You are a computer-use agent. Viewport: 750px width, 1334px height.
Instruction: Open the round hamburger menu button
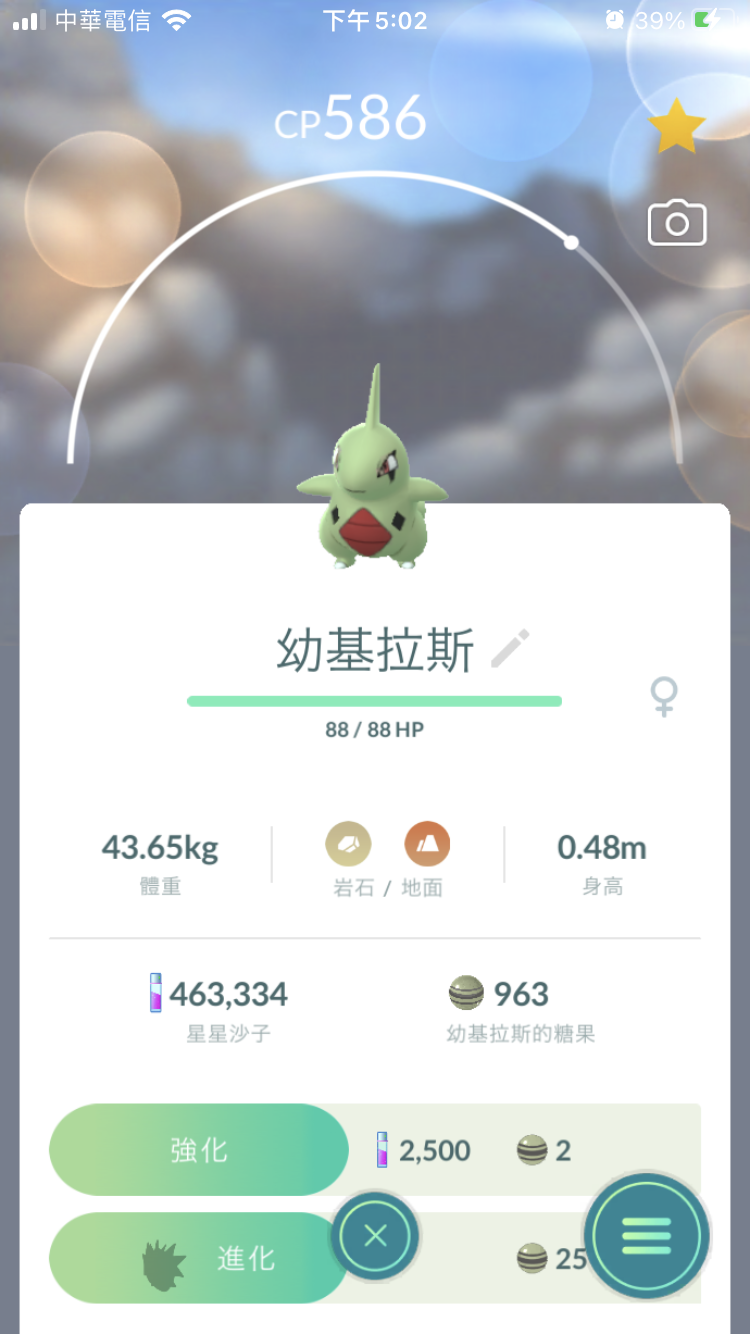click(647, 1237)
